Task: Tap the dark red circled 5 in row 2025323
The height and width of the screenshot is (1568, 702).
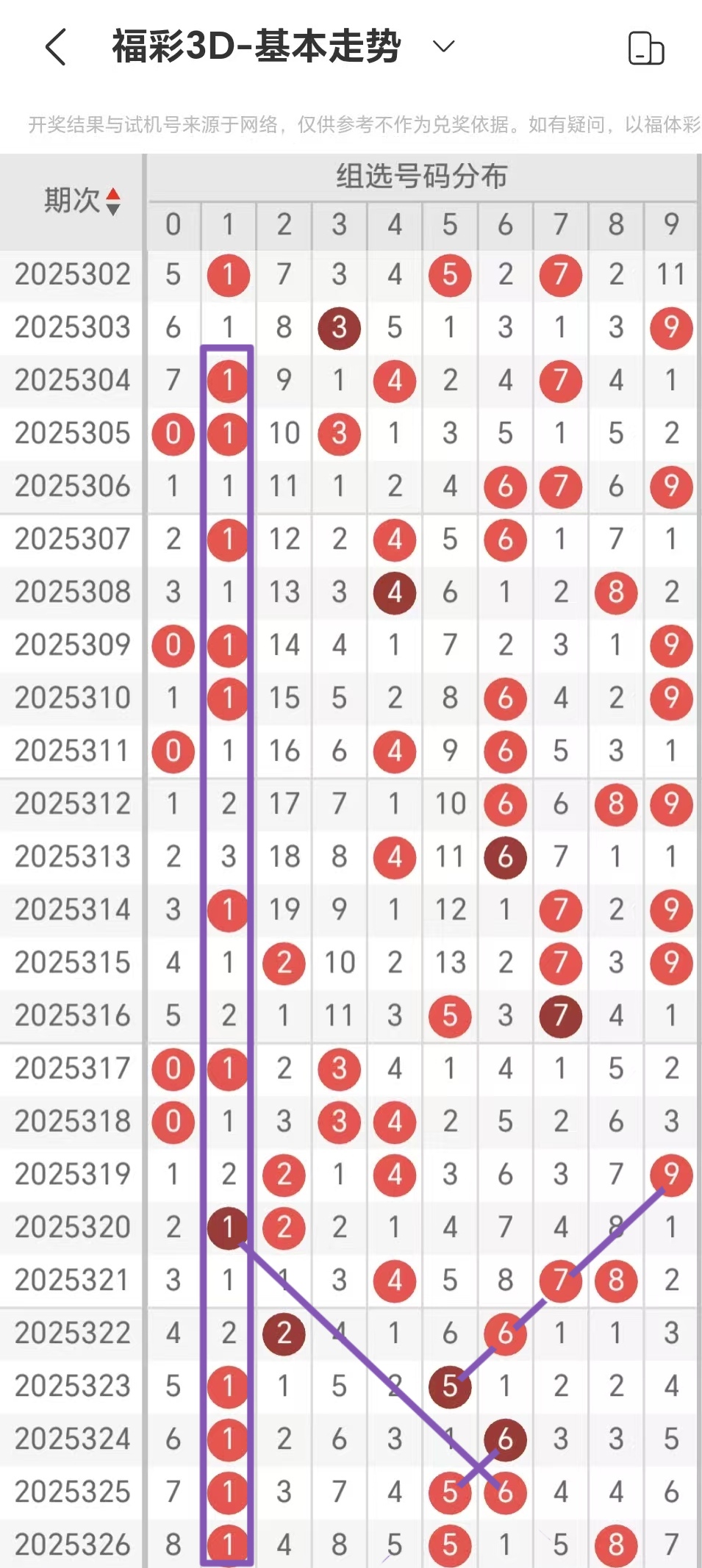Action: pyautogui.click(x=449, y=1386)
